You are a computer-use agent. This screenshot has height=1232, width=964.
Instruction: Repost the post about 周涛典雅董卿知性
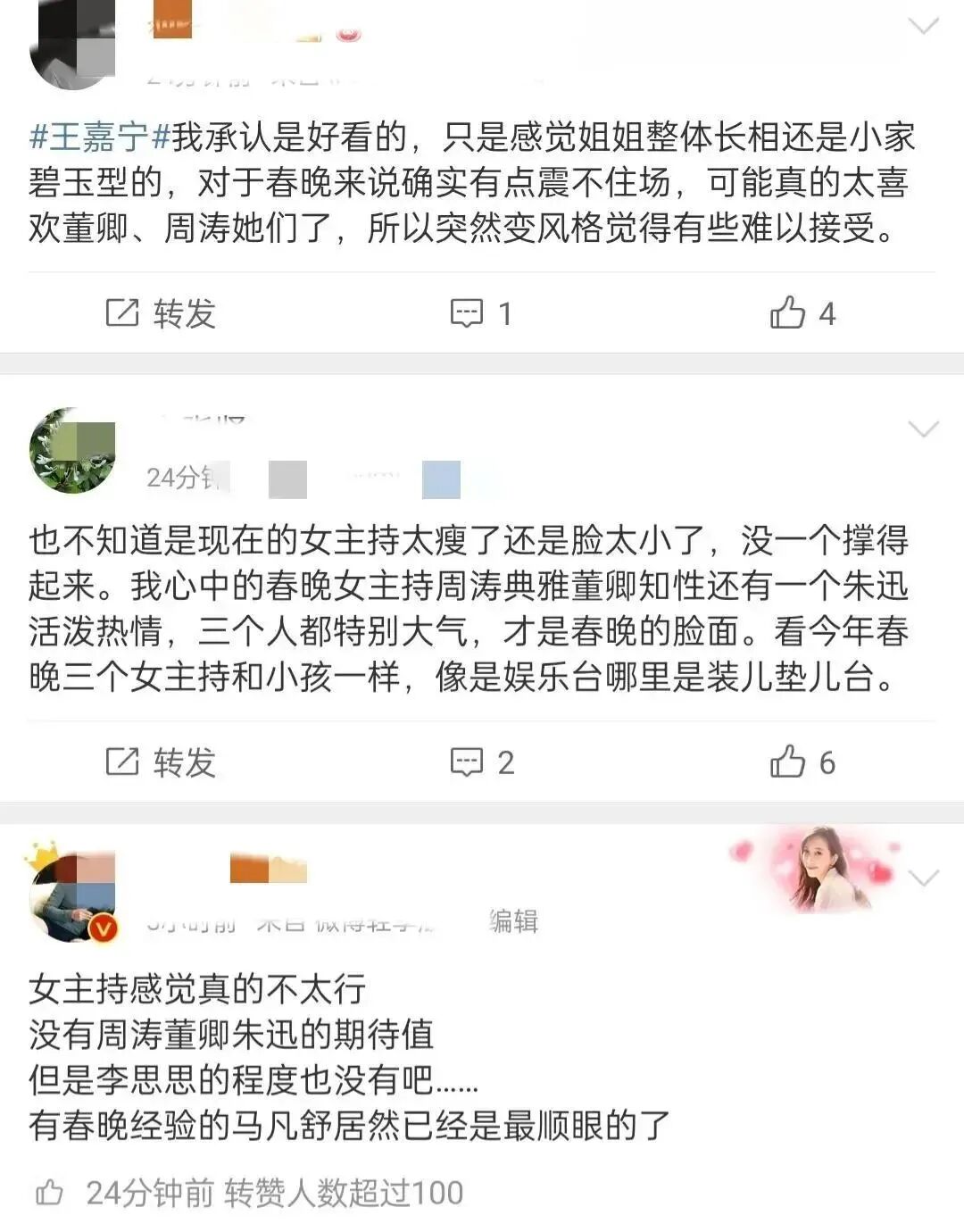161,762
